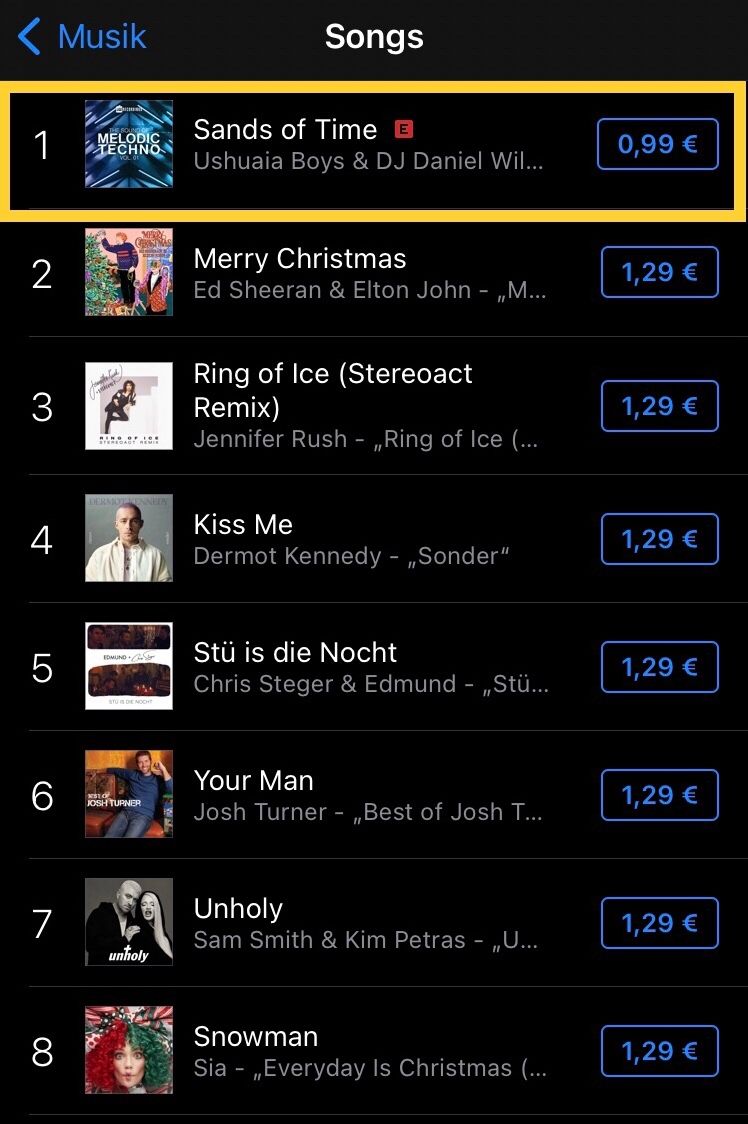Buy Ring of Ice Stereoact Remix
The height and width of the screenshot is (1124, 748).
click(x=659, y=406)
